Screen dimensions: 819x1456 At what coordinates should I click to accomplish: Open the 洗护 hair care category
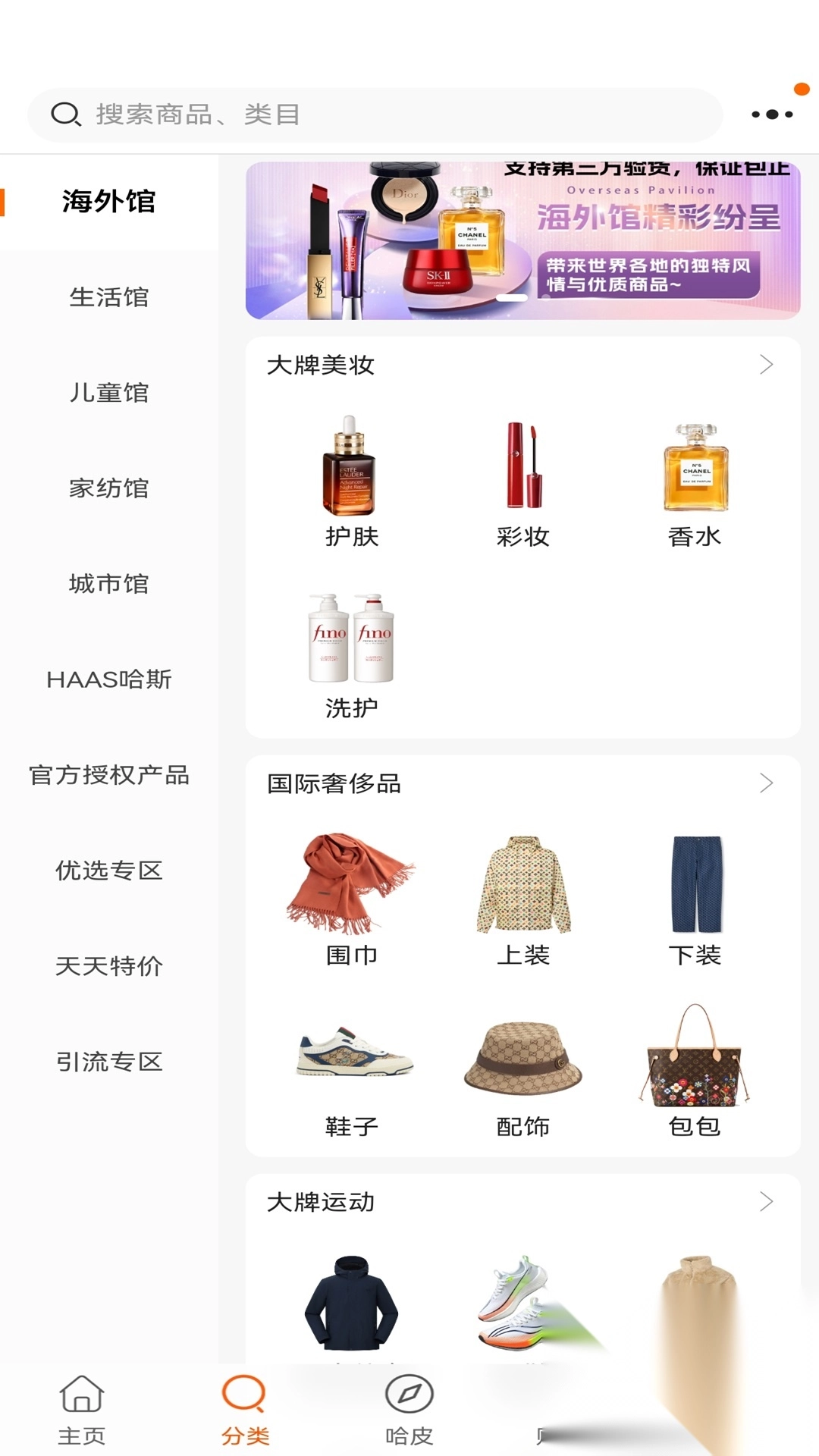(x=351, y=654)
